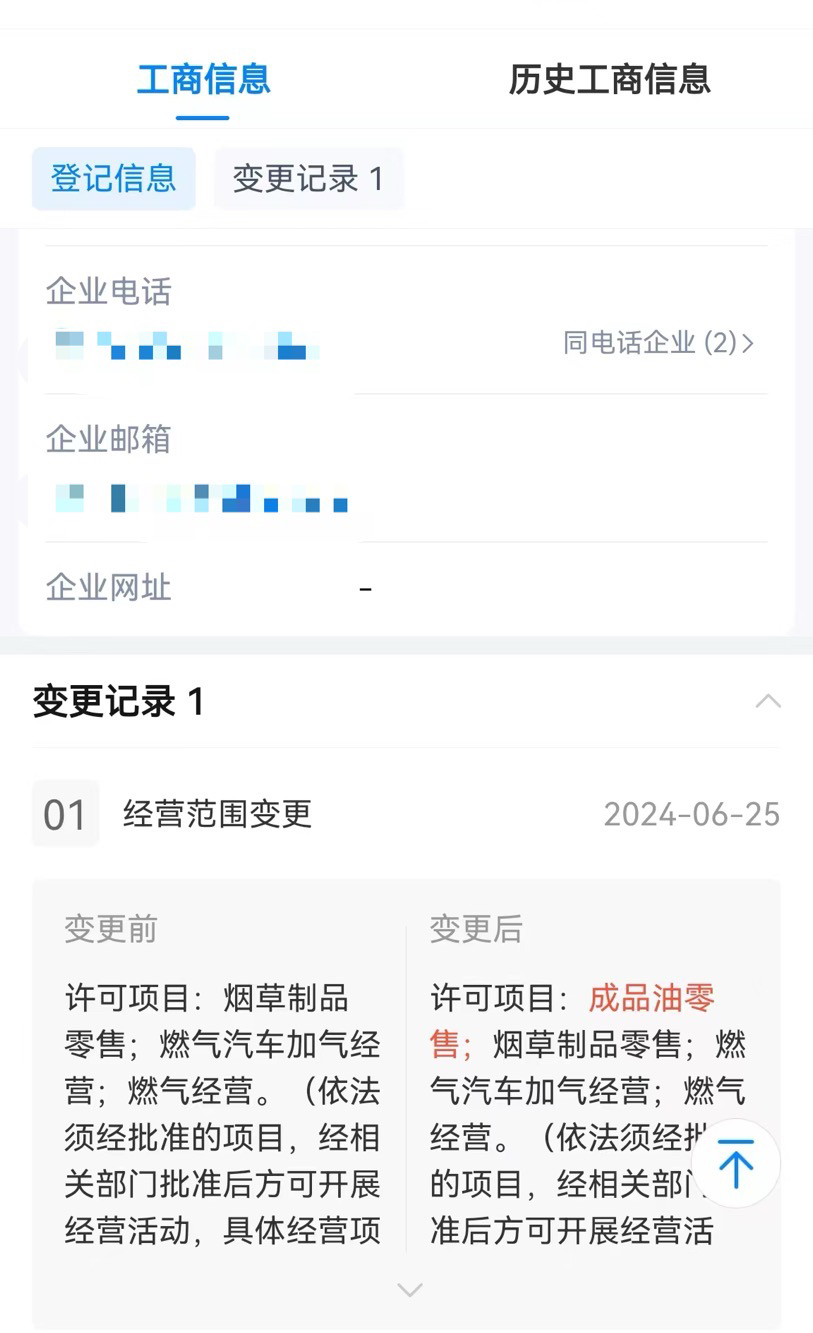Collapse the 变更记录 1 section
Image resolution: width=813 pixels, height=1333 pixels.
coord(768,701)
